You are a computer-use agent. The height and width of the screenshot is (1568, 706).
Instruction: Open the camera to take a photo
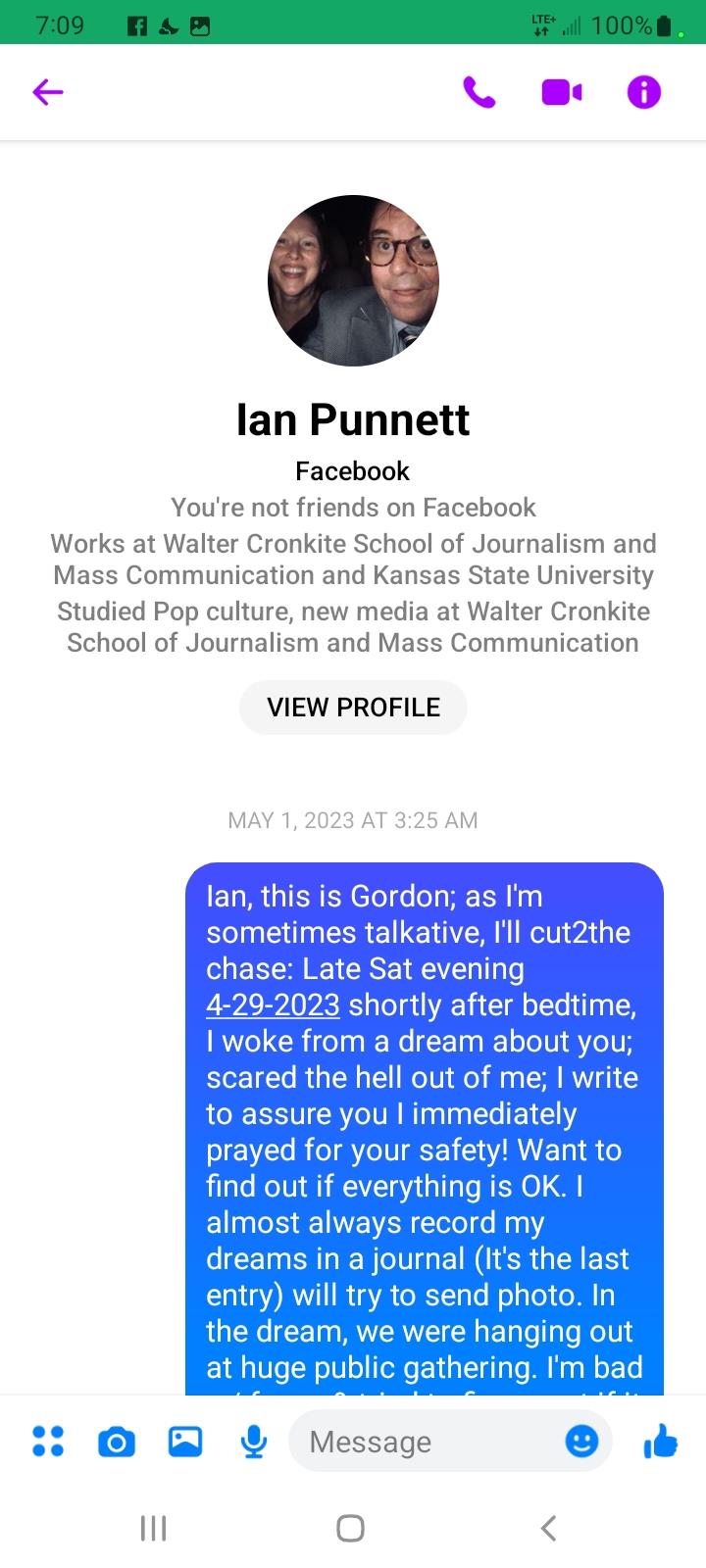point(117,1442)
